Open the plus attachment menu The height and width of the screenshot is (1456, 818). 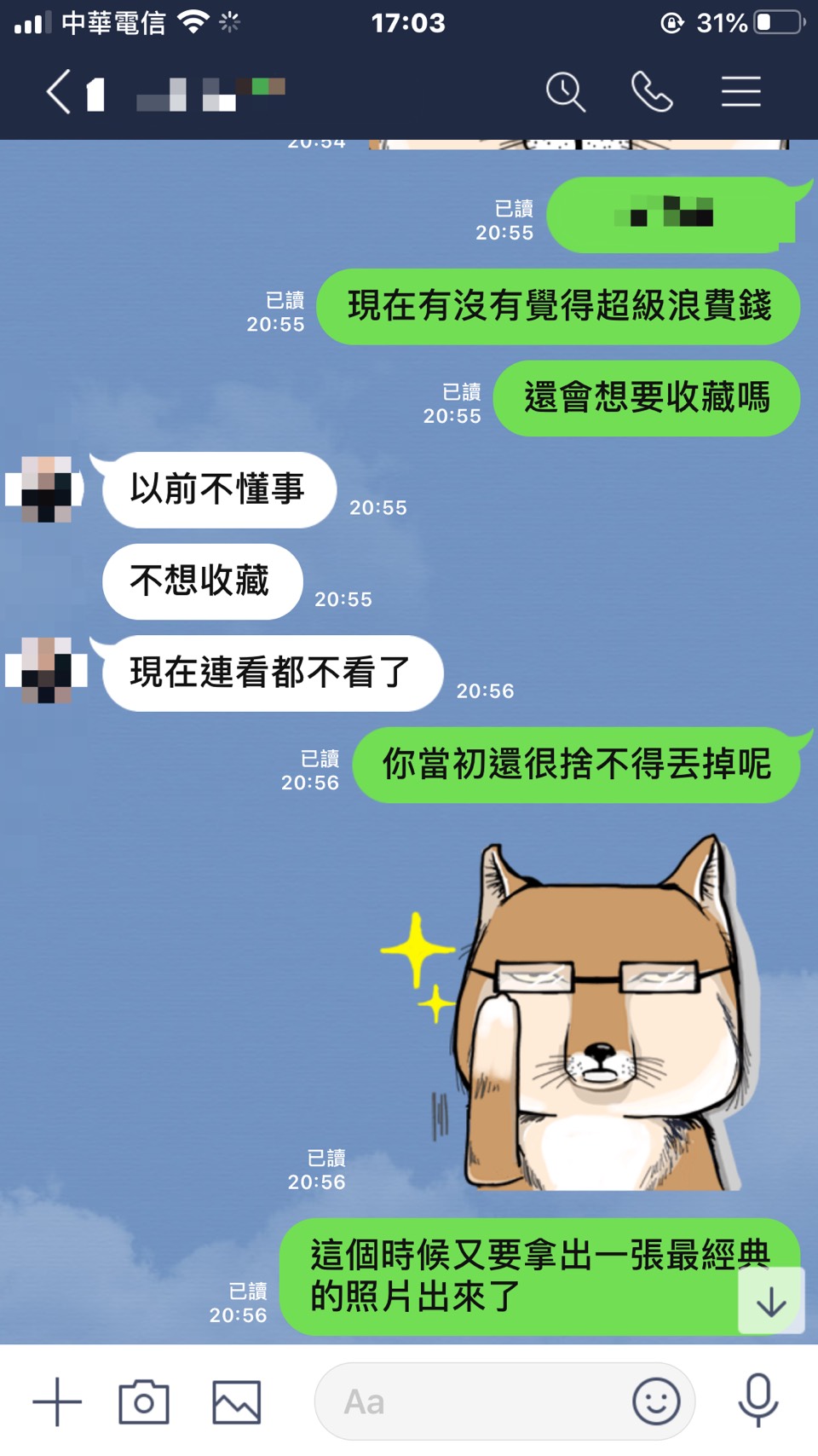point(57,1401)
